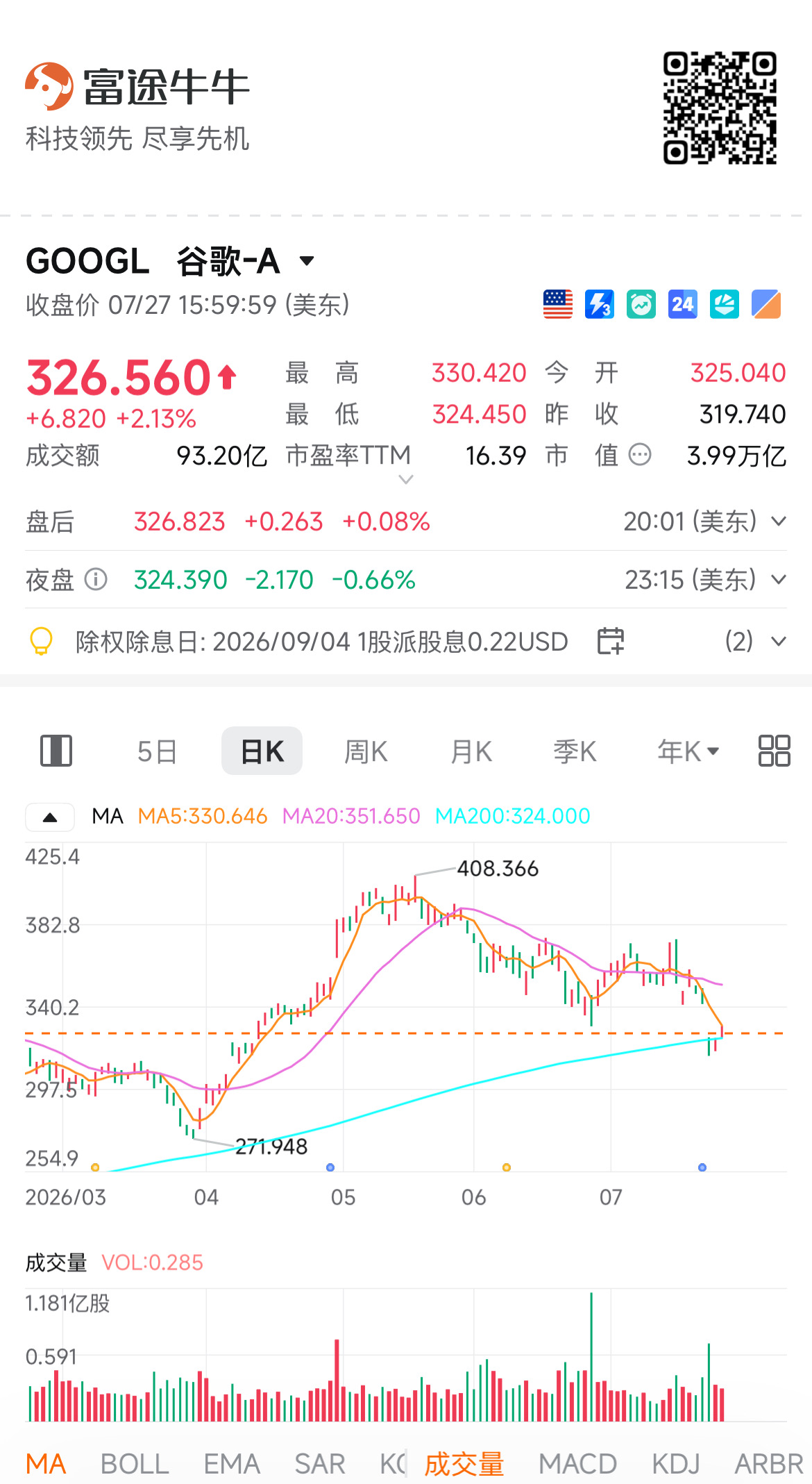Select the BOLL main indicator
812x1484 pixels.
135,1464
